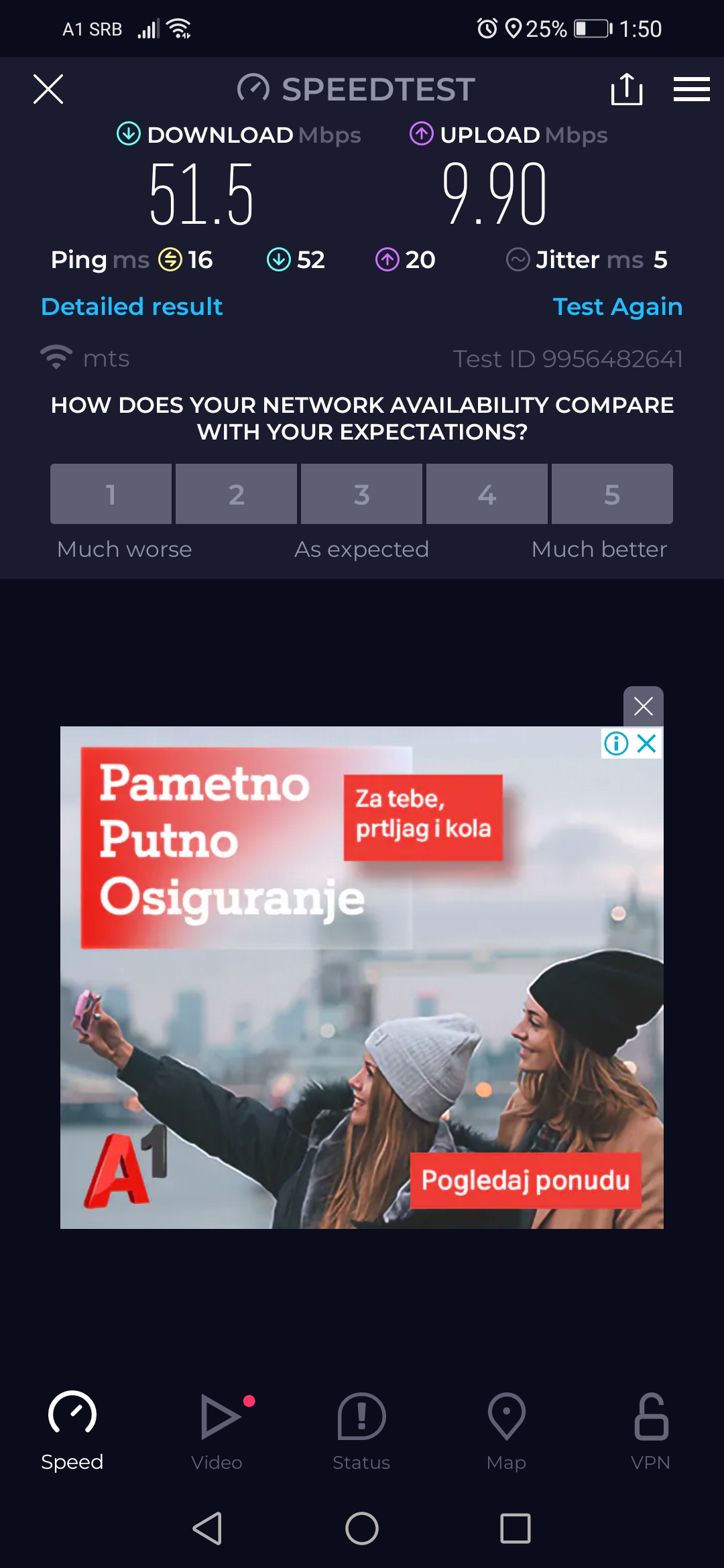This screenshot has width=724, height=1568.
Task: Dismiss the ad with gray X
Action: point(643,706)
